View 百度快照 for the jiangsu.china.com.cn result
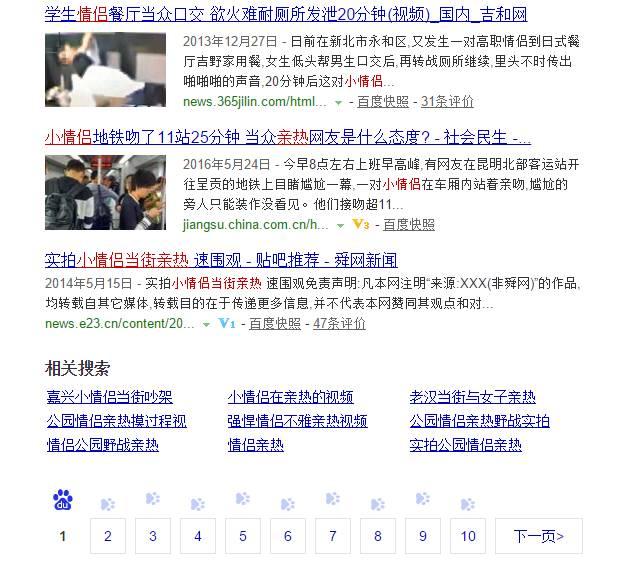 click(x=408, y=224)
